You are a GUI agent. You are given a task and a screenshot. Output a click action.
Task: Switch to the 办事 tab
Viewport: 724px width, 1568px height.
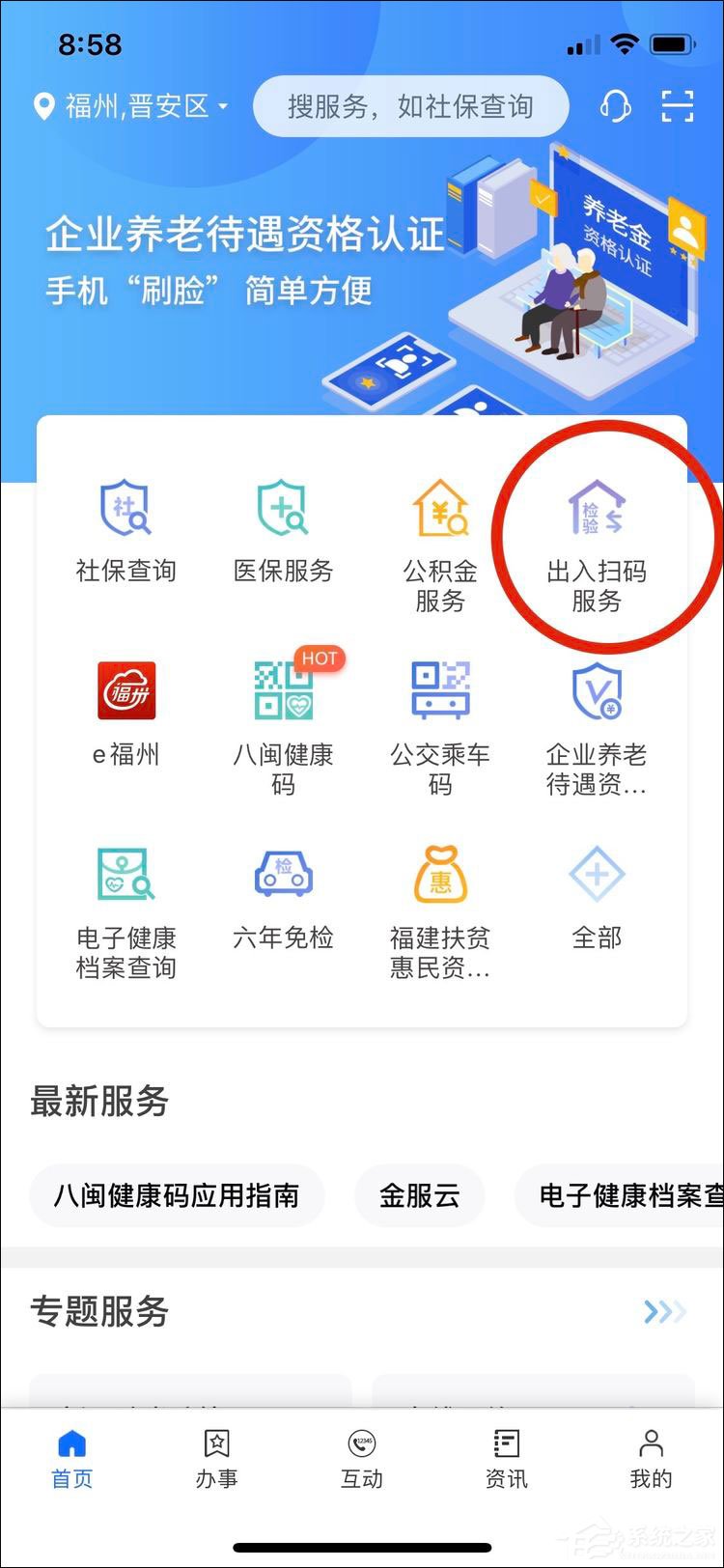click(x=215, y=1458)
